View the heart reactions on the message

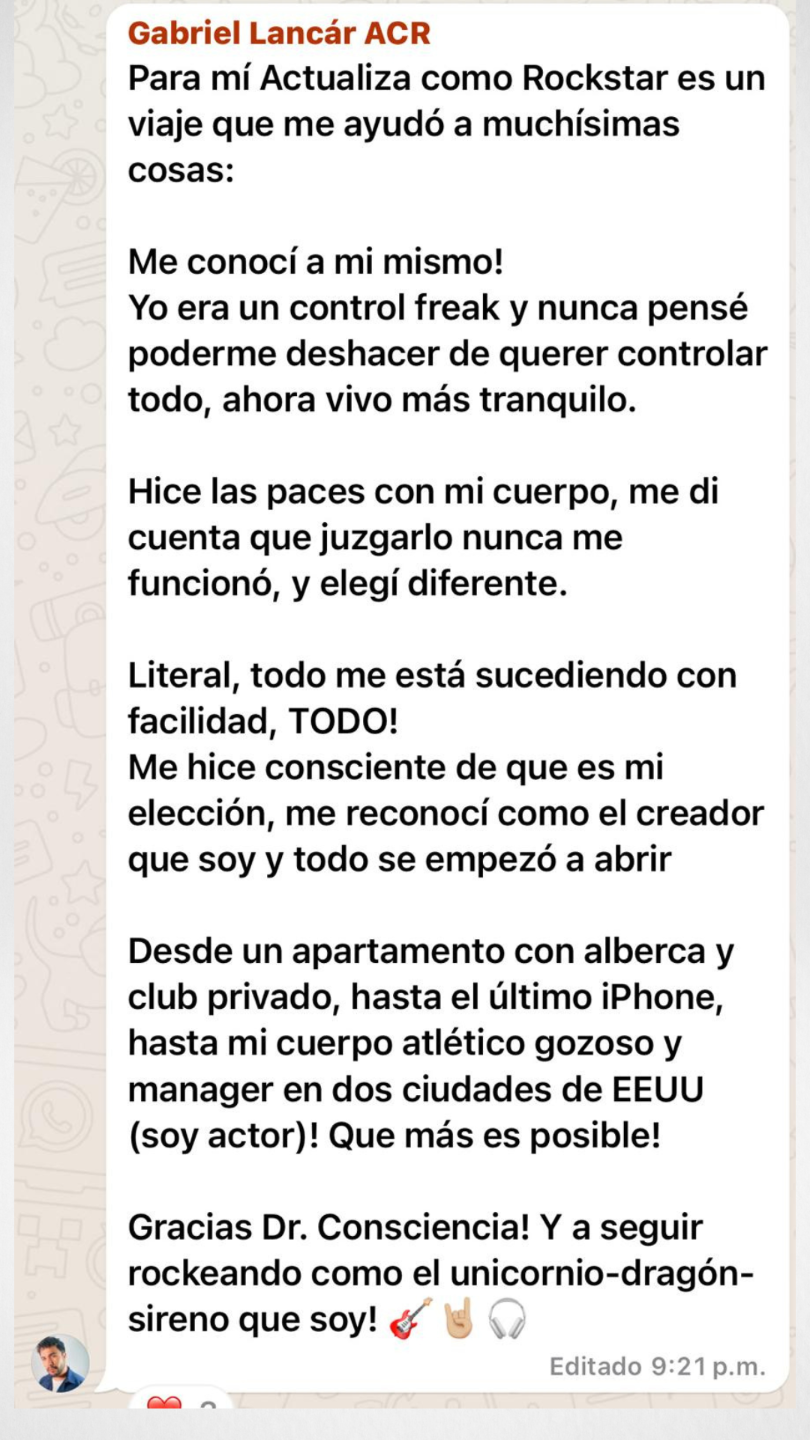coord(180,1404)
